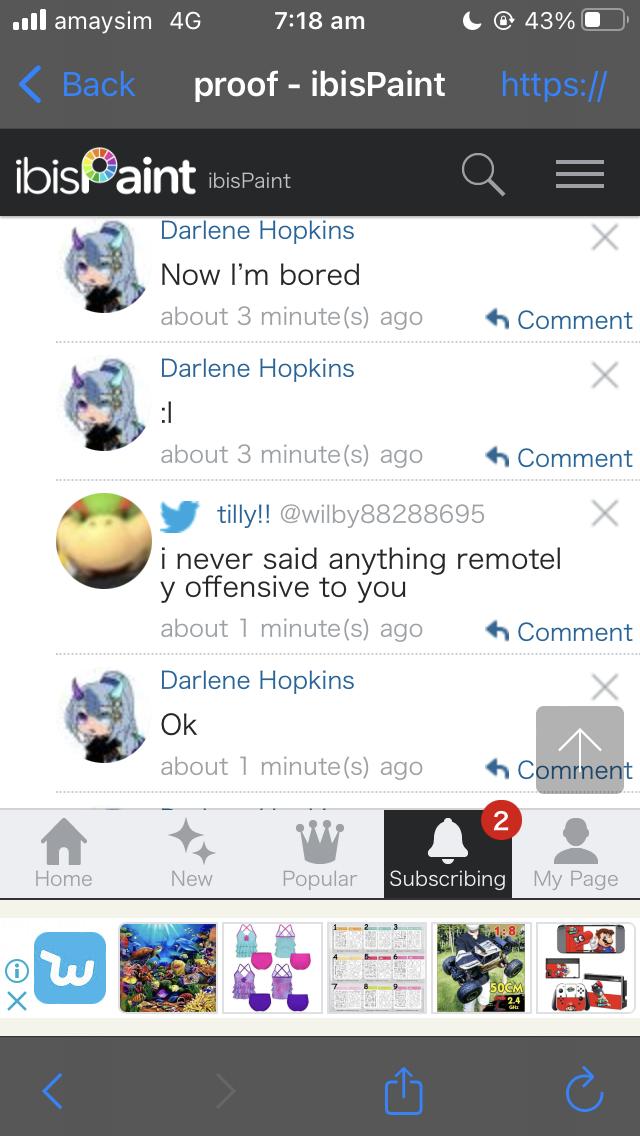The width and height of the screenshot is (640, 1136).
Task: Reload the page
Action: [x=584, y=1091]
